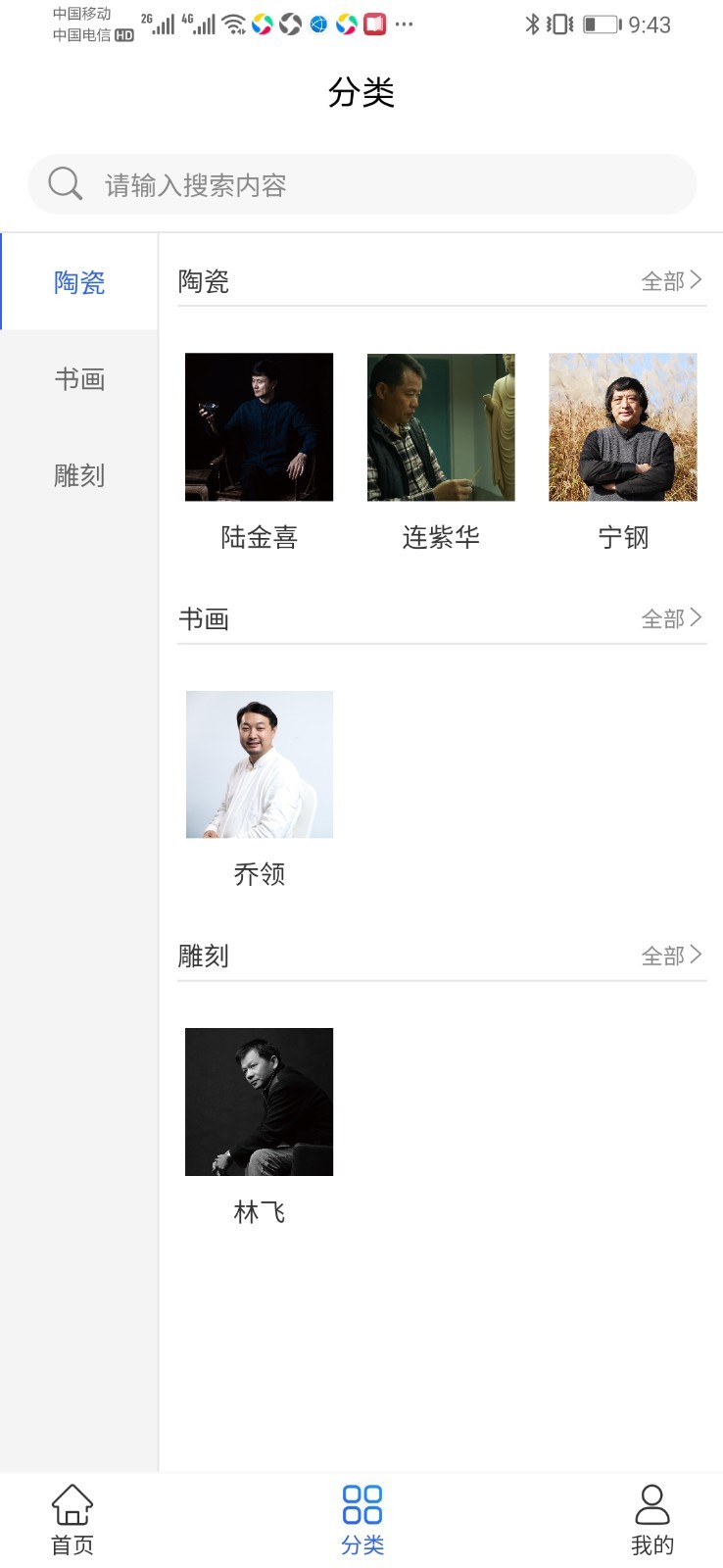Tap the 分类 bottom navigation item
The image size is (723, 1568).
362,1519
